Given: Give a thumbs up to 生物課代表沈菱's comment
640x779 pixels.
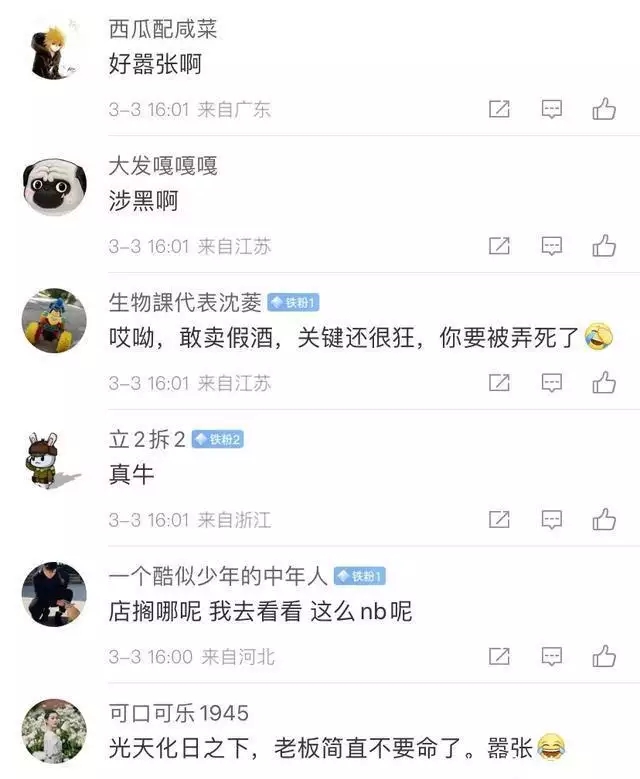Looking at the screenshot, I should pos(603,383).
